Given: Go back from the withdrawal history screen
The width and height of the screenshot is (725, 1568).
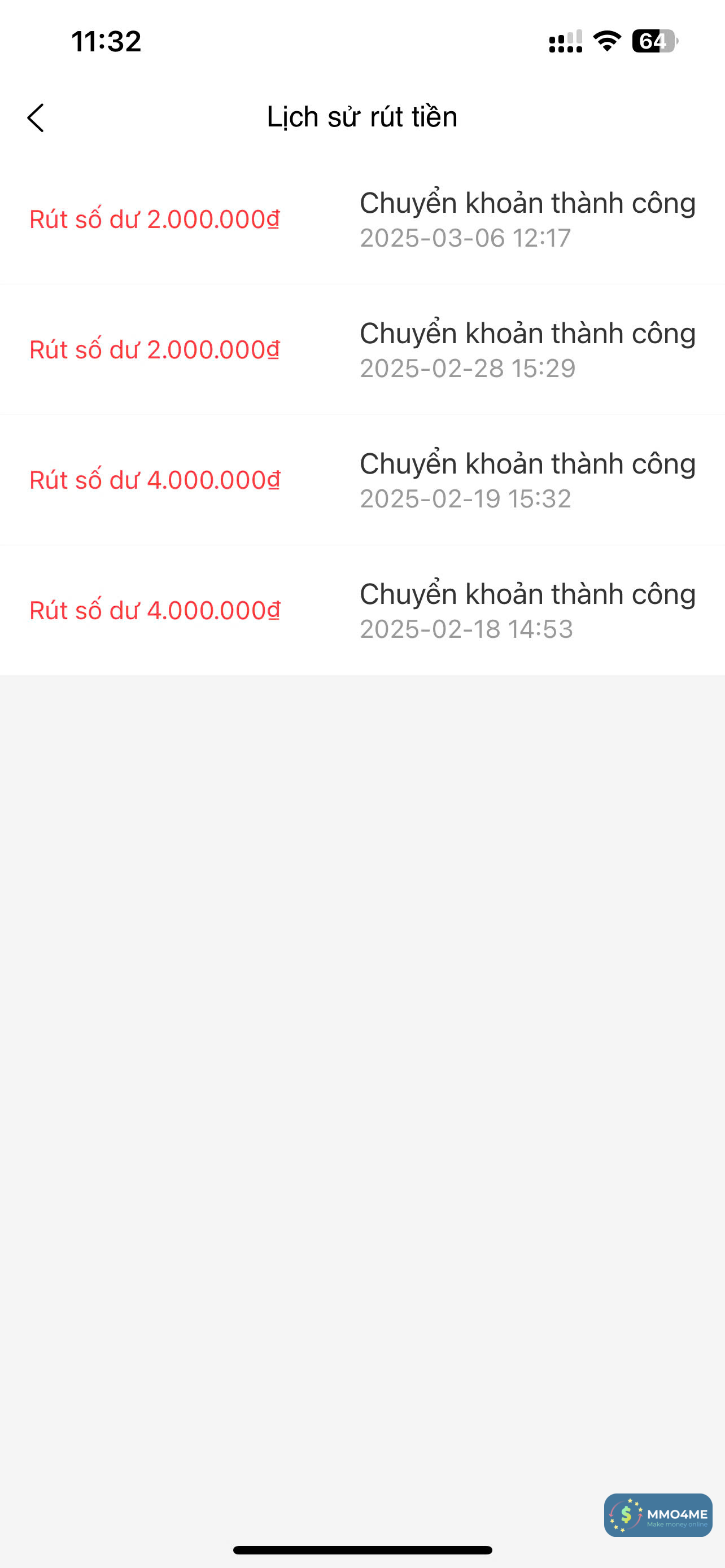Looking at the screenshot, I should click(36, 117).
